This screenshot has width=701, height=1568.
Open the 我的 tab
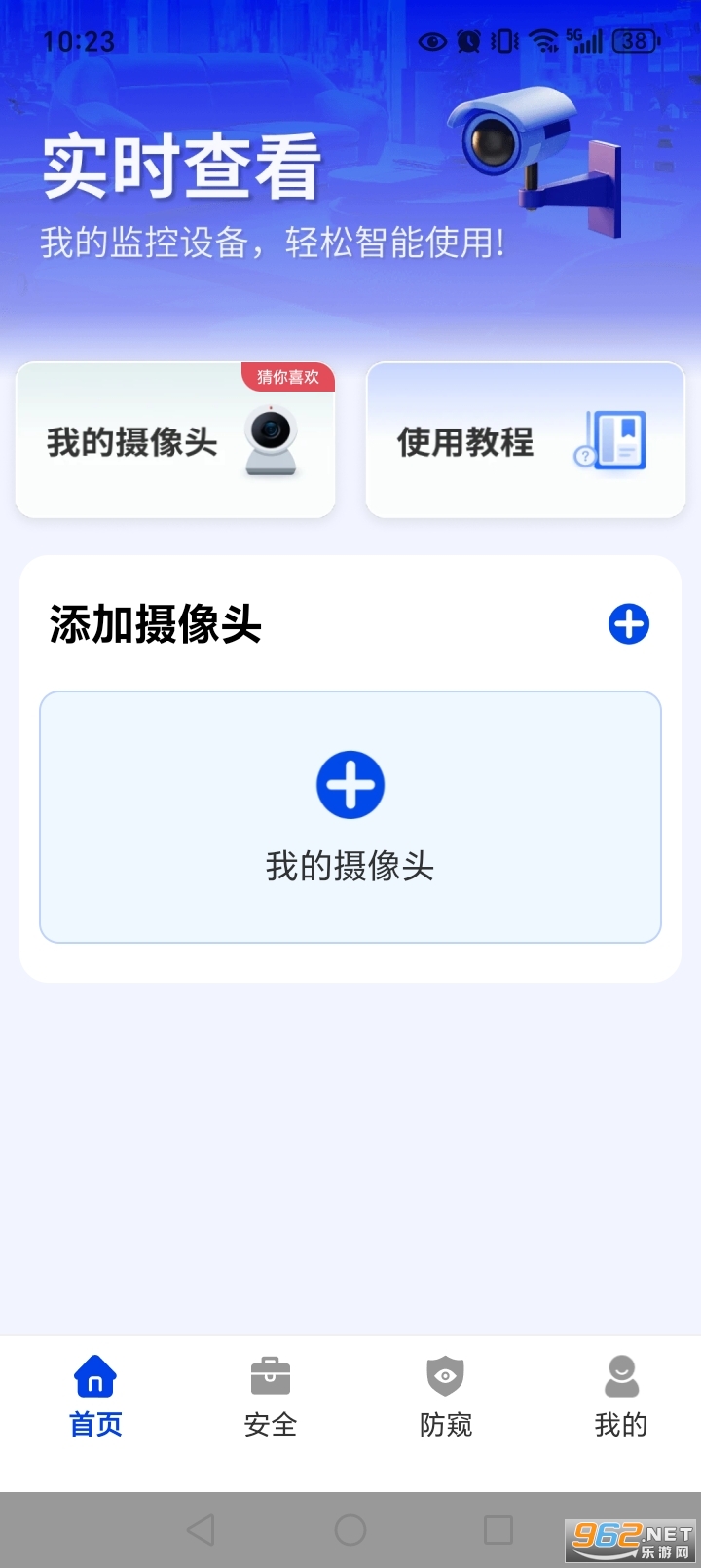pos(620,1398)
